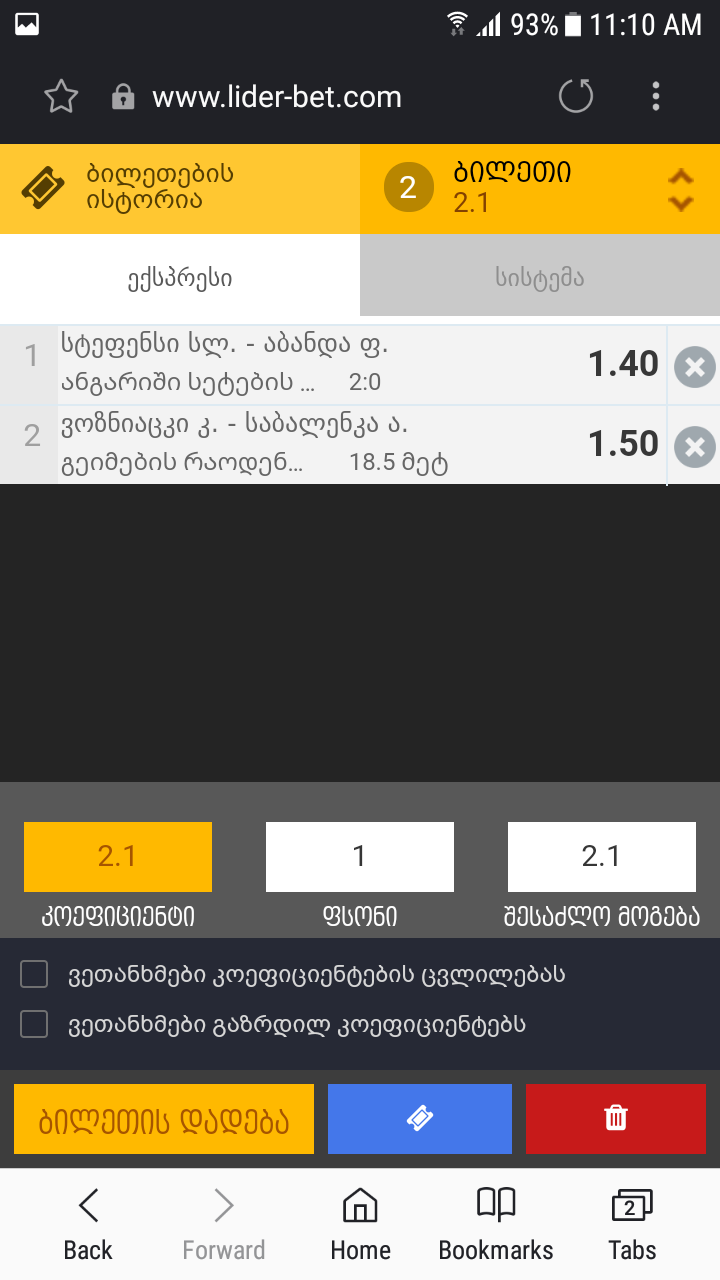Viewport: 720px width, 1280px height.
Task: Go to browser Home
Action: 360,1220
